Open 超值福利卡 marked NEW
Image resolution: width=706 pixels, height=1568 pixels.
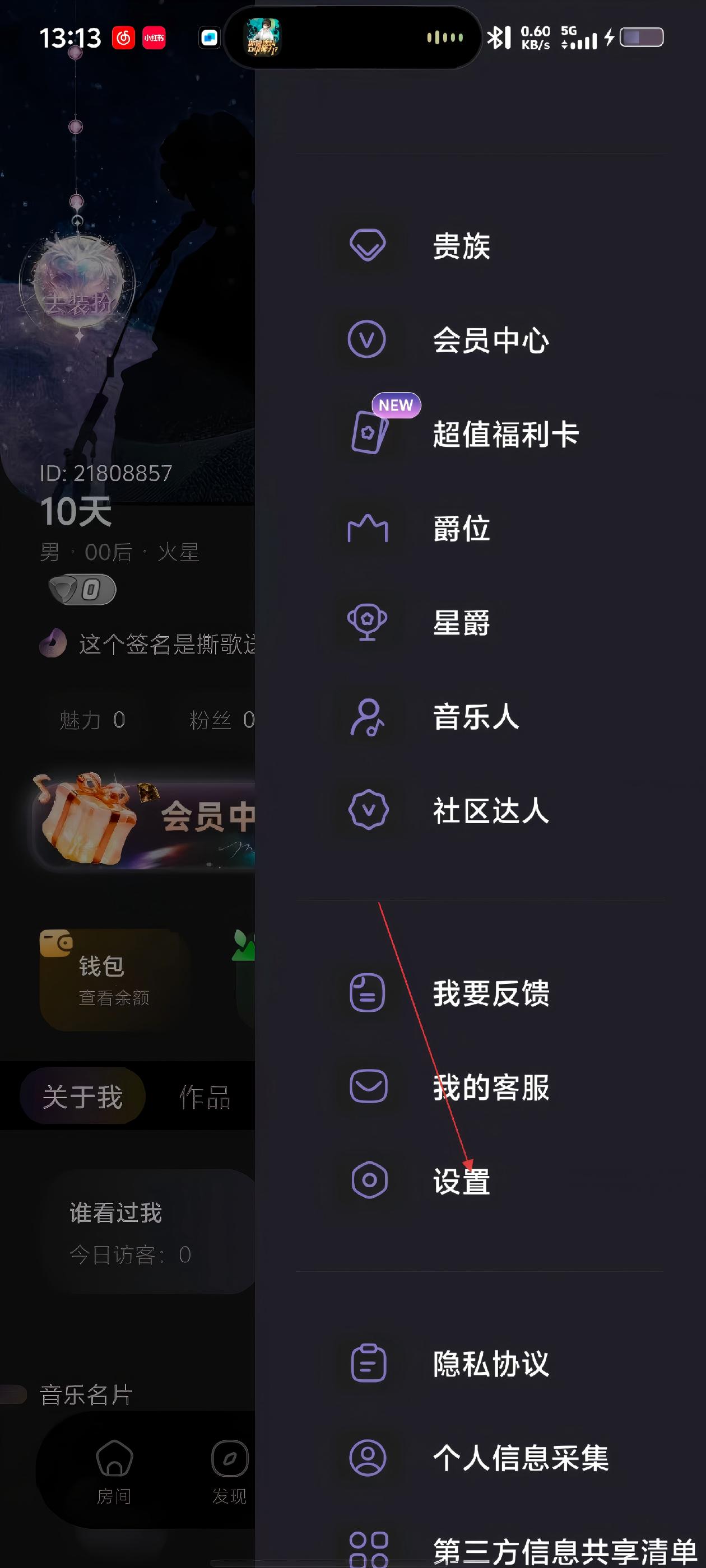coord(505,434)
